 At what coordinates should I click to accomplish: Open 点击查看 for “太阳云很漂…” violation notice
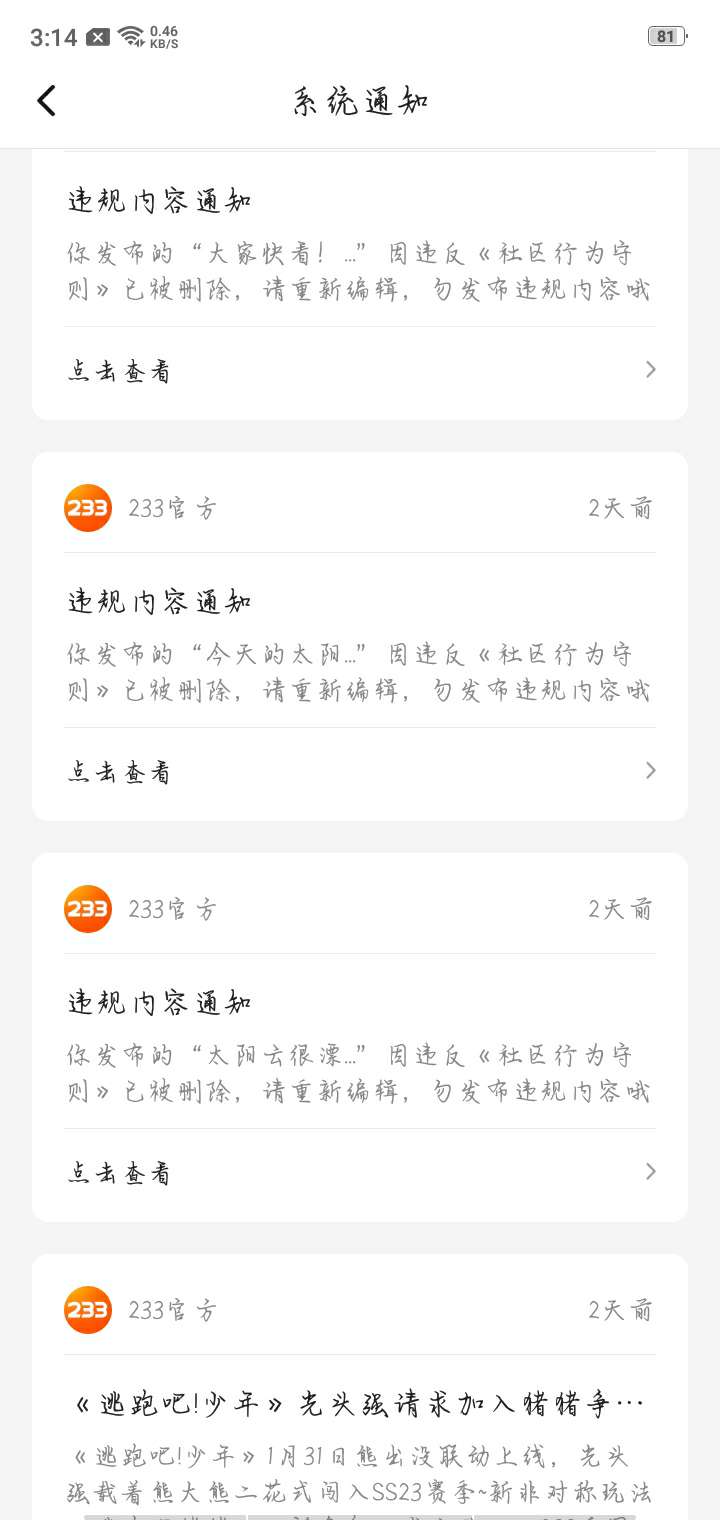pyautogui.click(x=360, y=1172)
